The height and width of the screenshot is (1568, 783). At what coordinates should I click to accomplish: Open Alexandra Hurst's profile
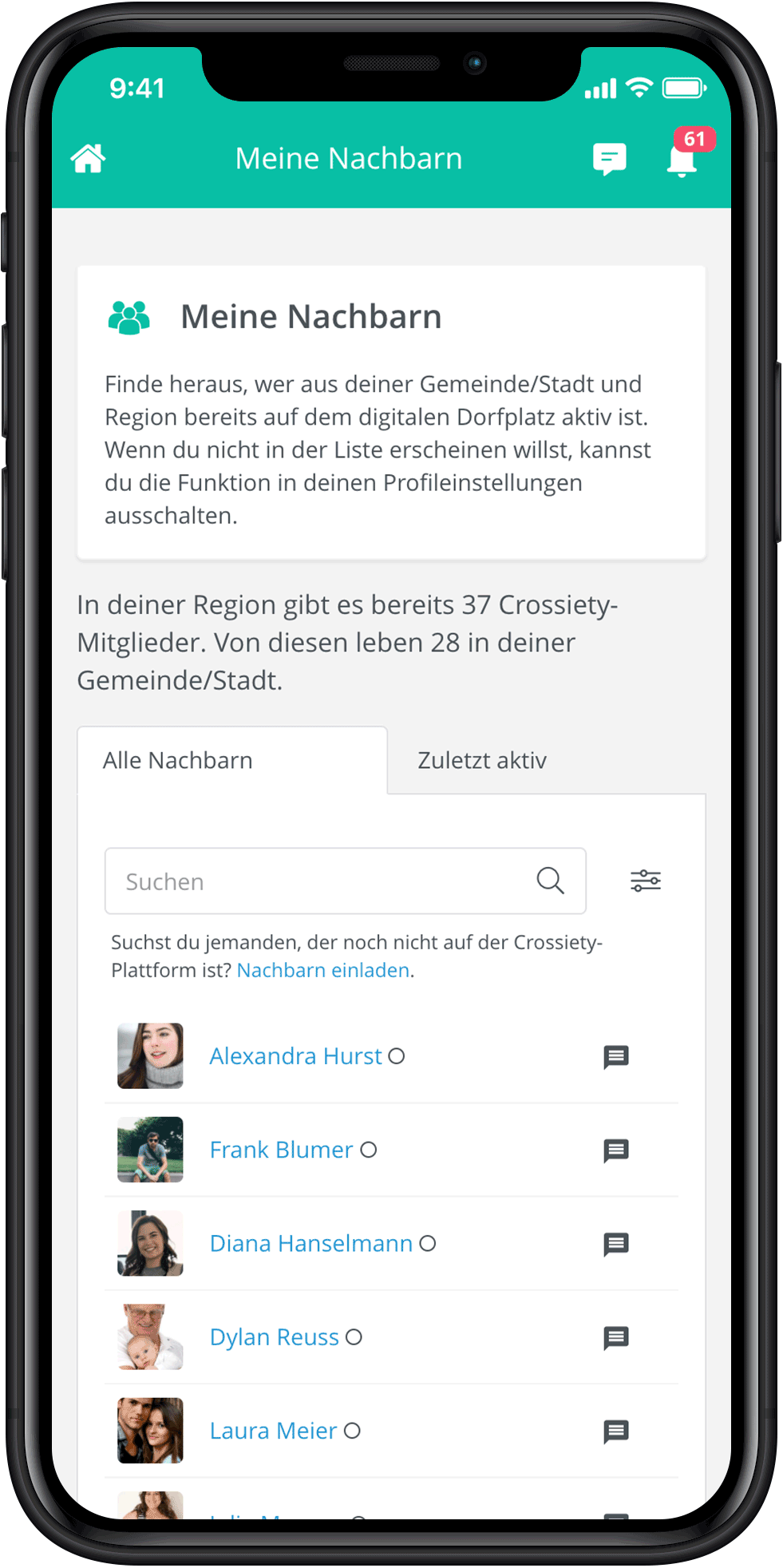295,1056
